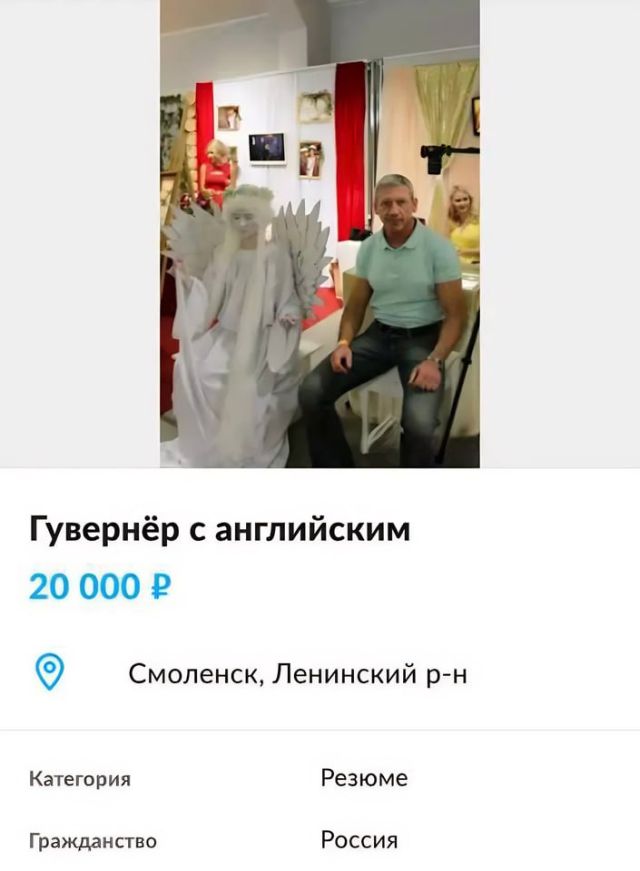The width and height of the screenshot is (640, 871).
Task: Open the listing photo in full view
Action: tap(320, 233)
